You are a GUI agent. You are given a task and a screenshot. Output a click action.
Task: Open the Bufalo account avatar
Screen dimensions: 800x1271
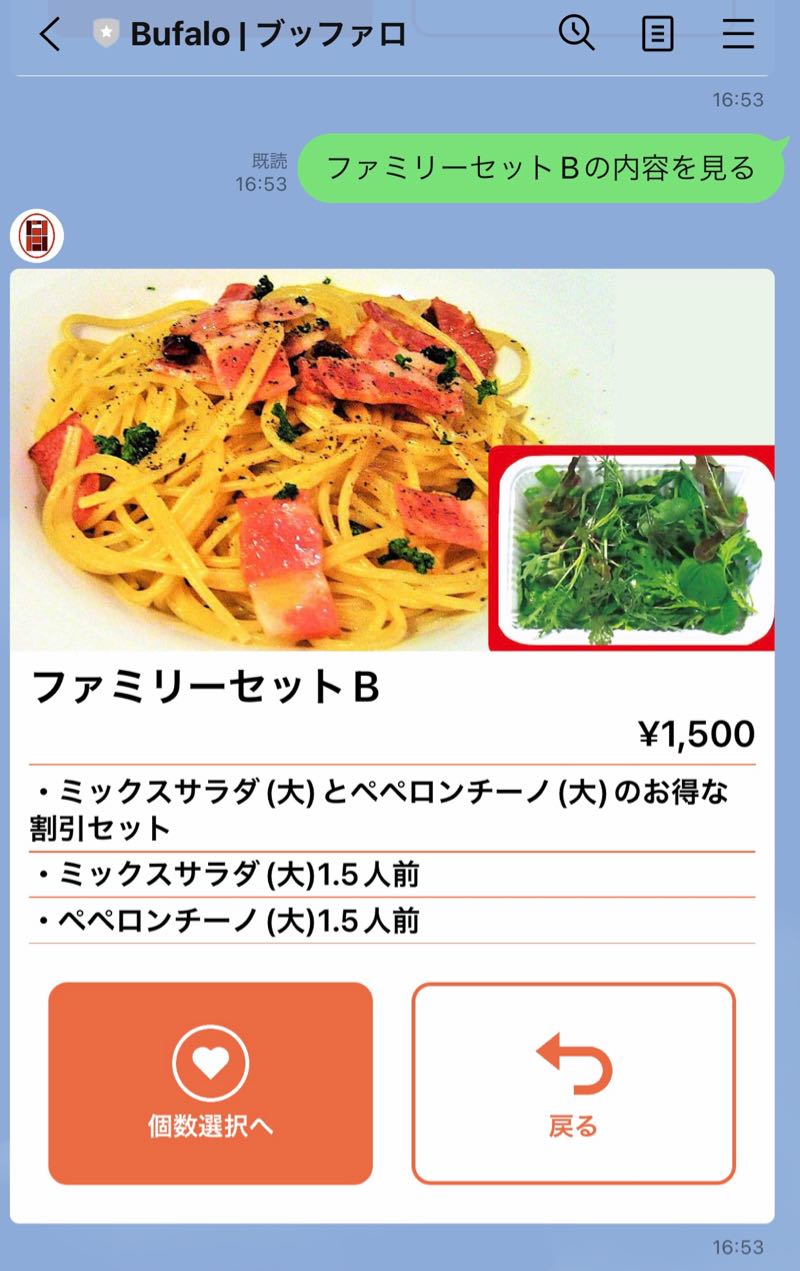click(x=37, y=237)
